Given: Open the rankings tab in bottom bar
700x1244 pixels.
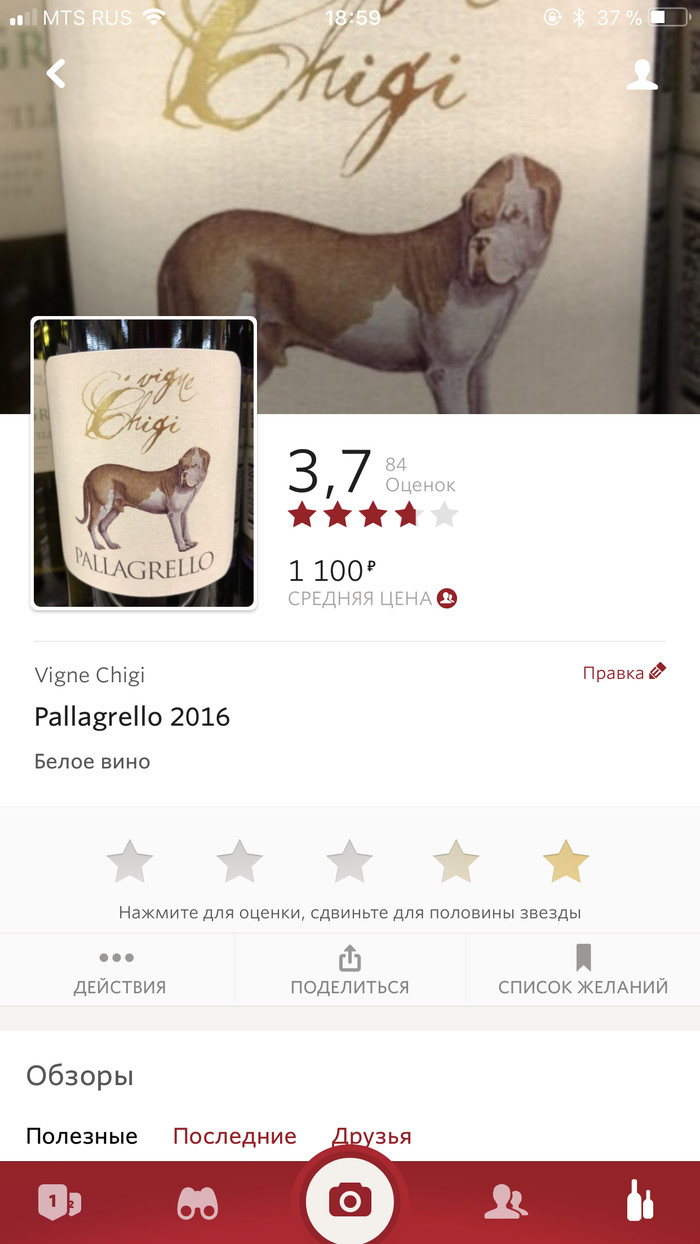Looking at the screenshot, I should [58, 1202].
